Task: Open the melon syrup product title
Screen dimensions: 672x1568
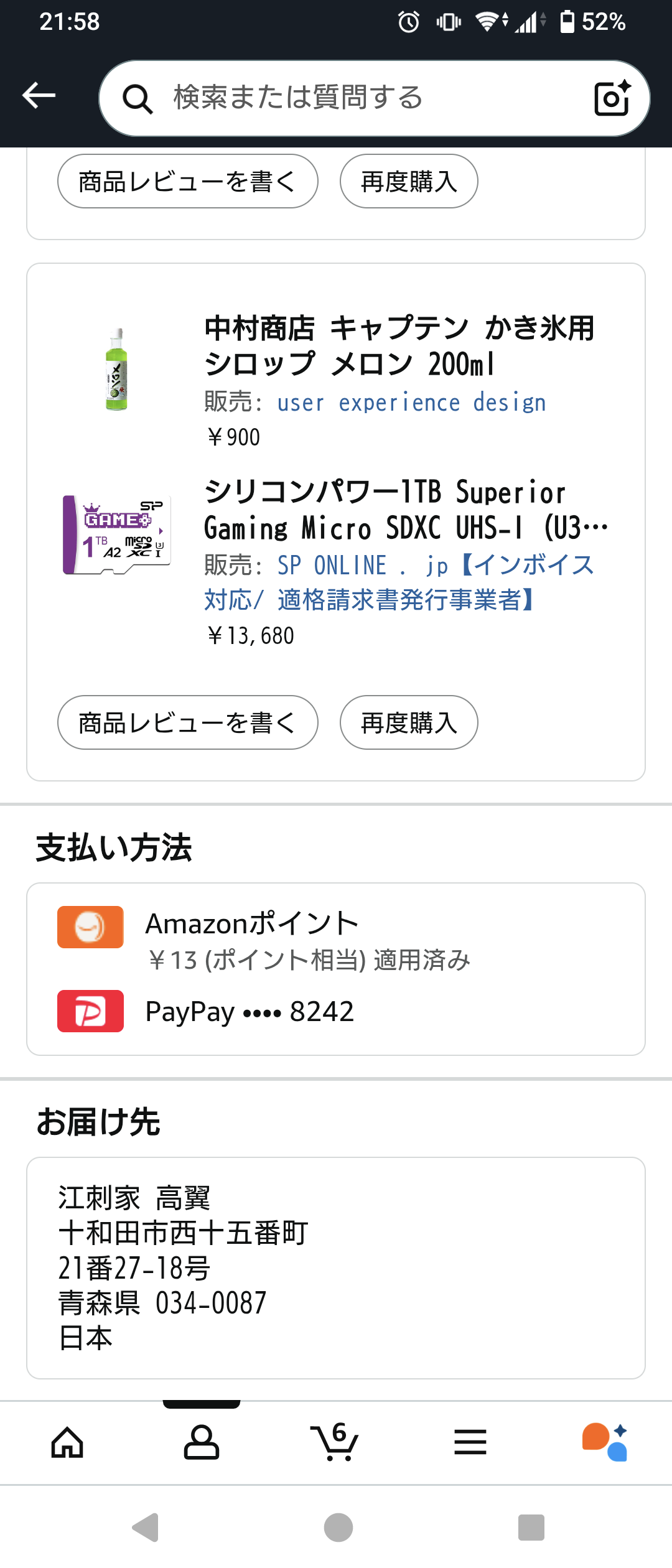Action: pyautogui.click(x=398, y=345)
